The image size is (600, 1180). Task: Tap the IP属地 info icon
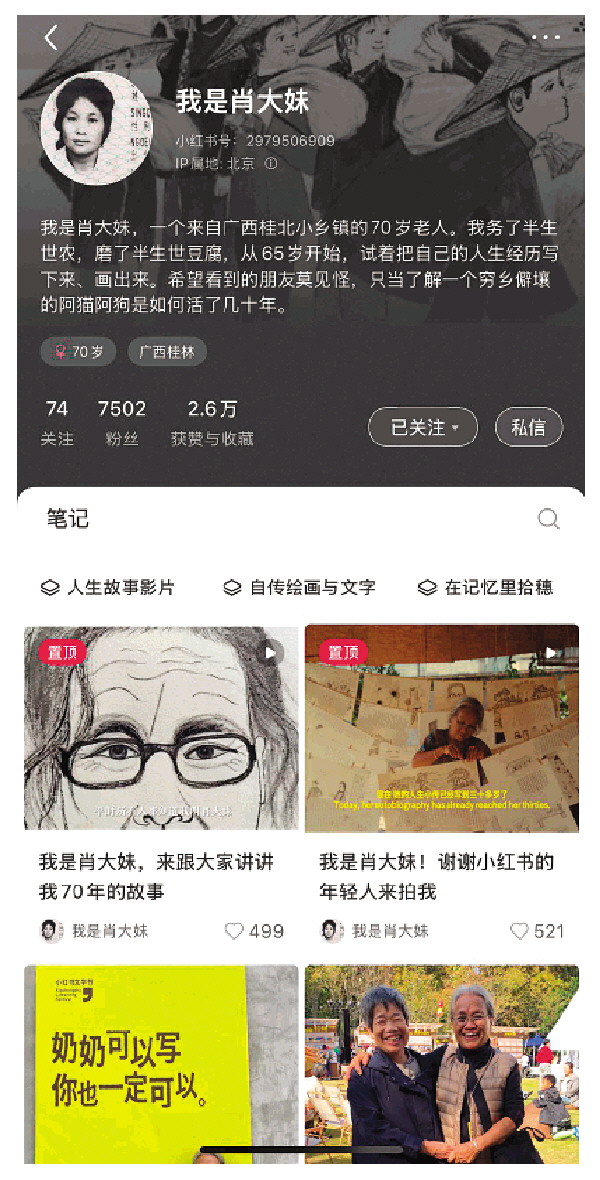271,164
